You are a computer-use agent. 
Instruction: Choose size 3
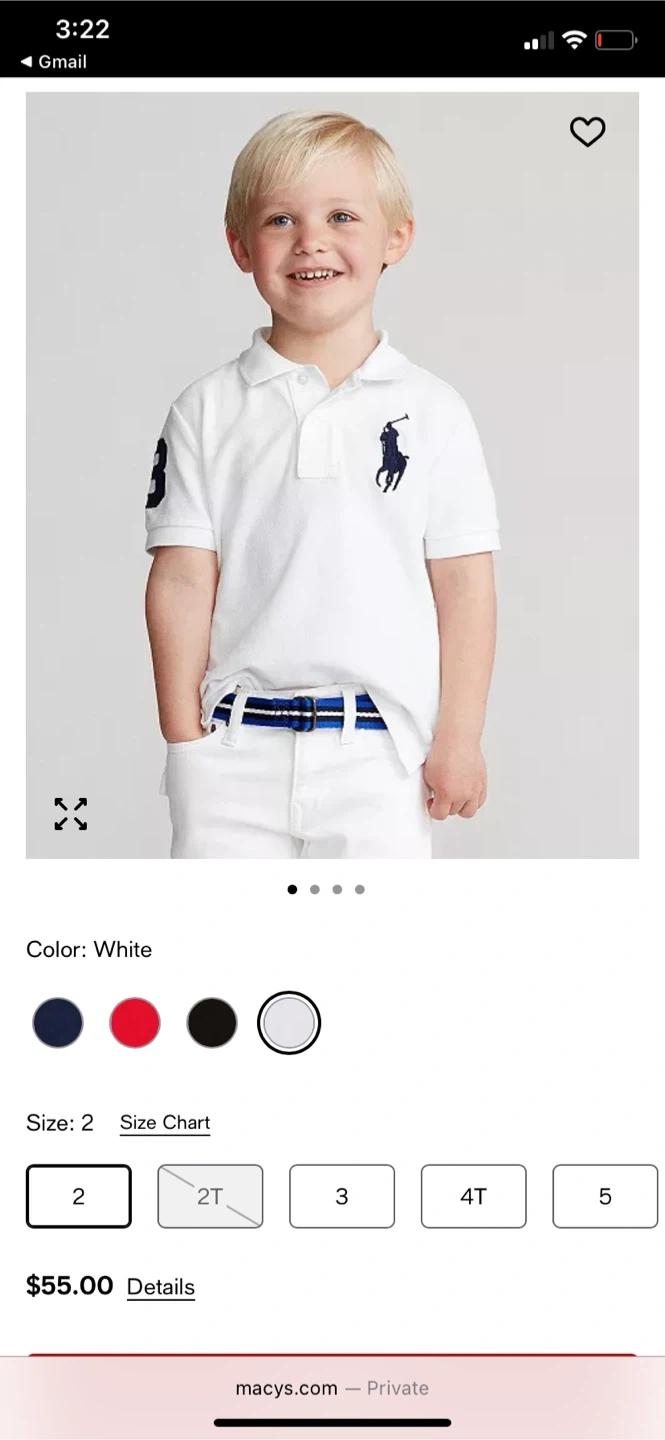point(342,1196)
